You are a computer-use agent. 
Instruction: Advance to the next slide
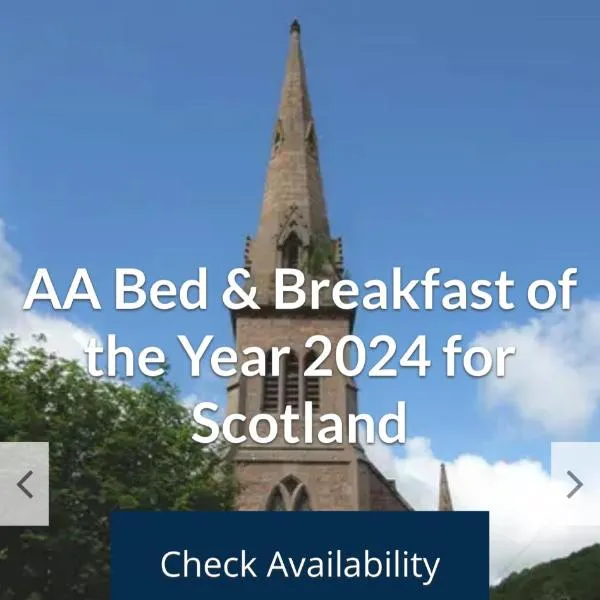[575, 484]
